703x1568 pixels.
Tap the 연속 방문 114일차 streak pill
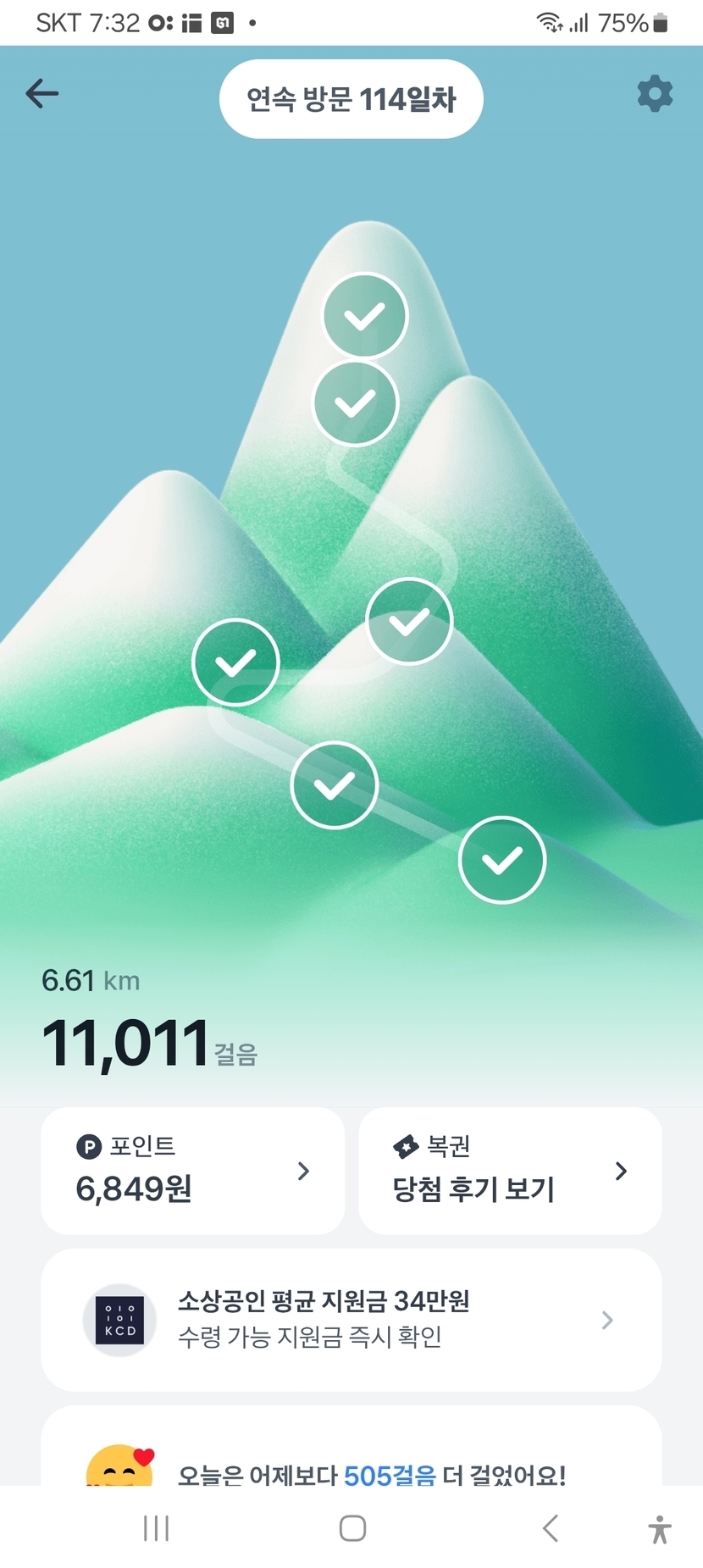pos(351,99)
